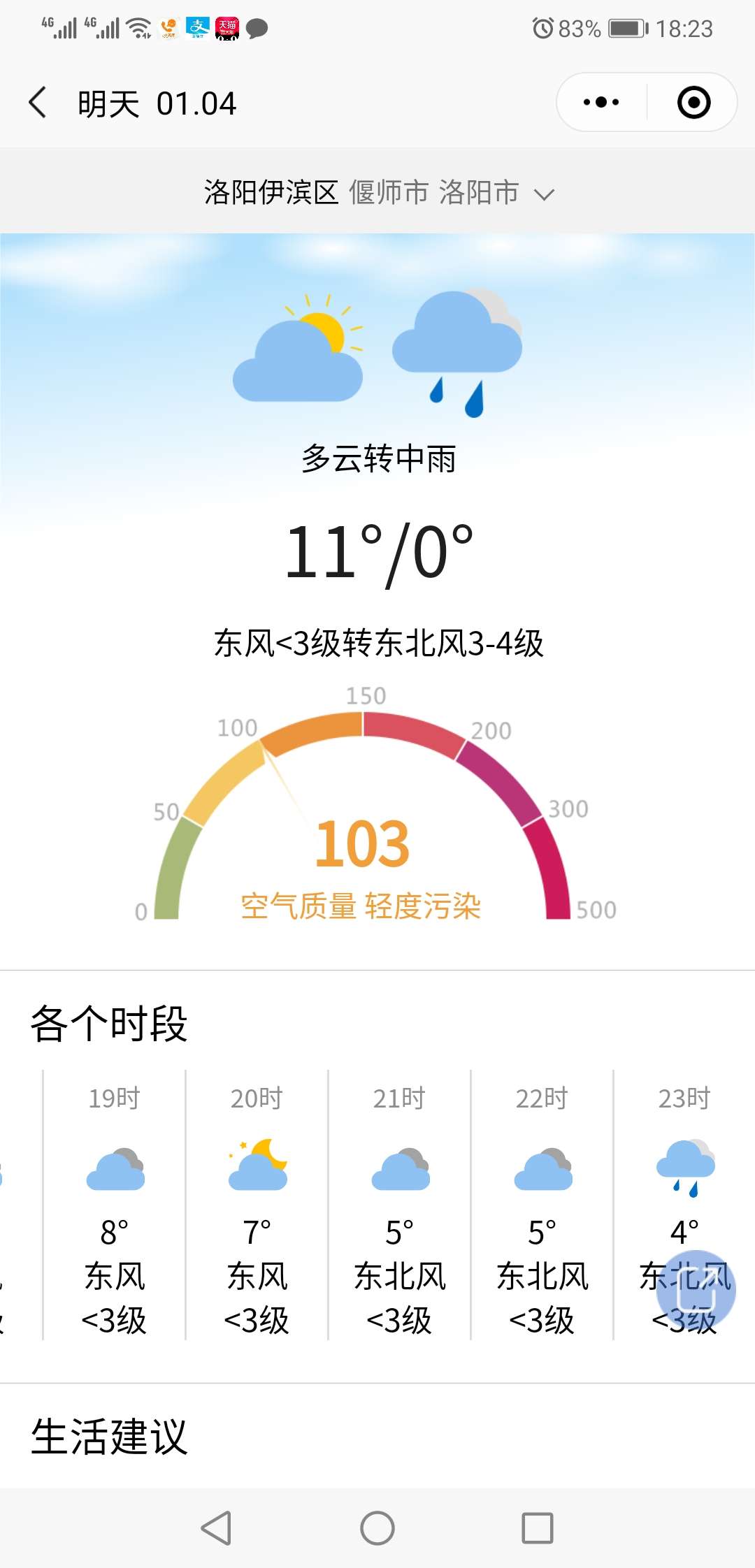Select 洛阳市 location
This screenshot has height=1568, width=755.
click(x=479, y=192)
